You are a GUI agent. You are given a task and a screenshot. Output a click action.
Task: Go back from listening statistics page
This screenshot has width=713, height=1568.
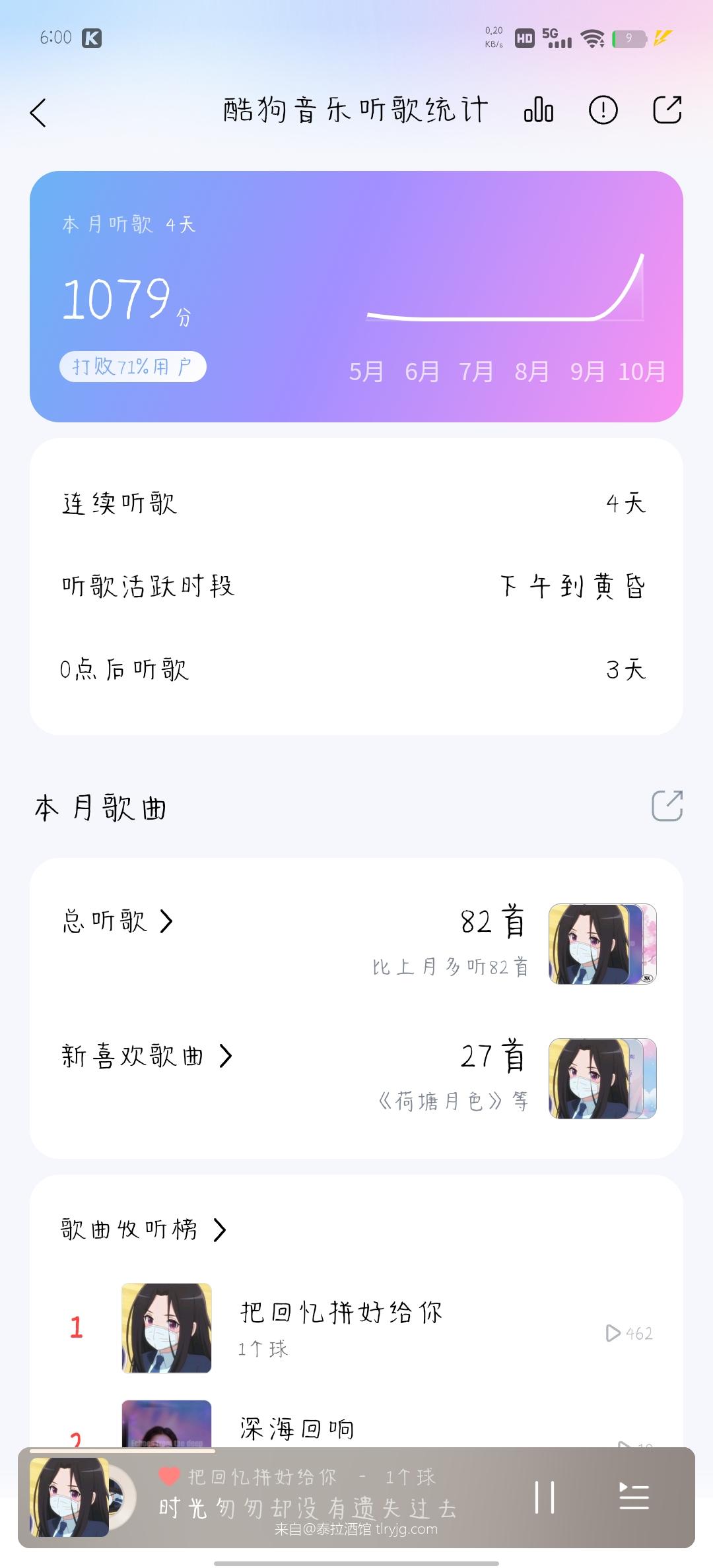coord(38,113)
